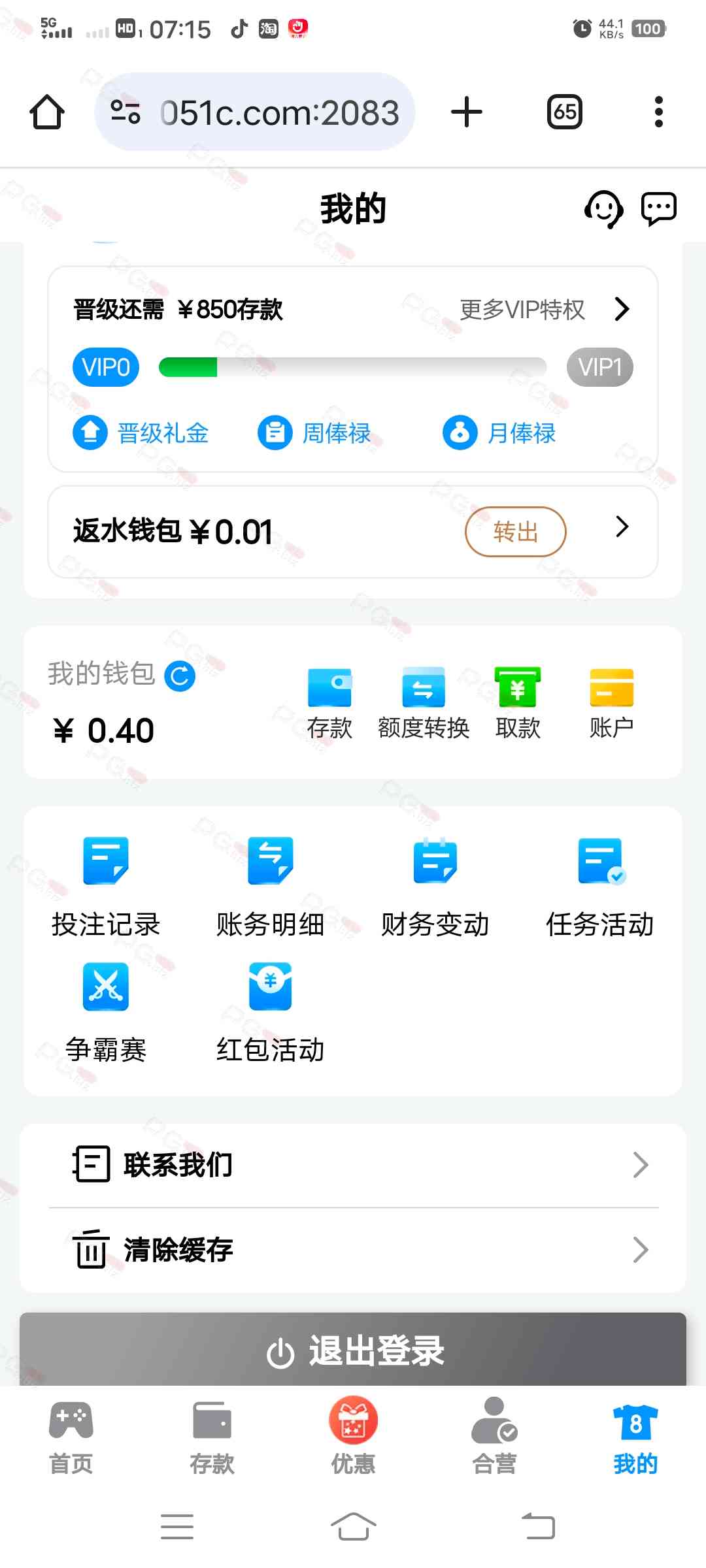706x1568 pixels.
Task: Tap 退出登录 to log out
Action: (x=353, y=1351)
